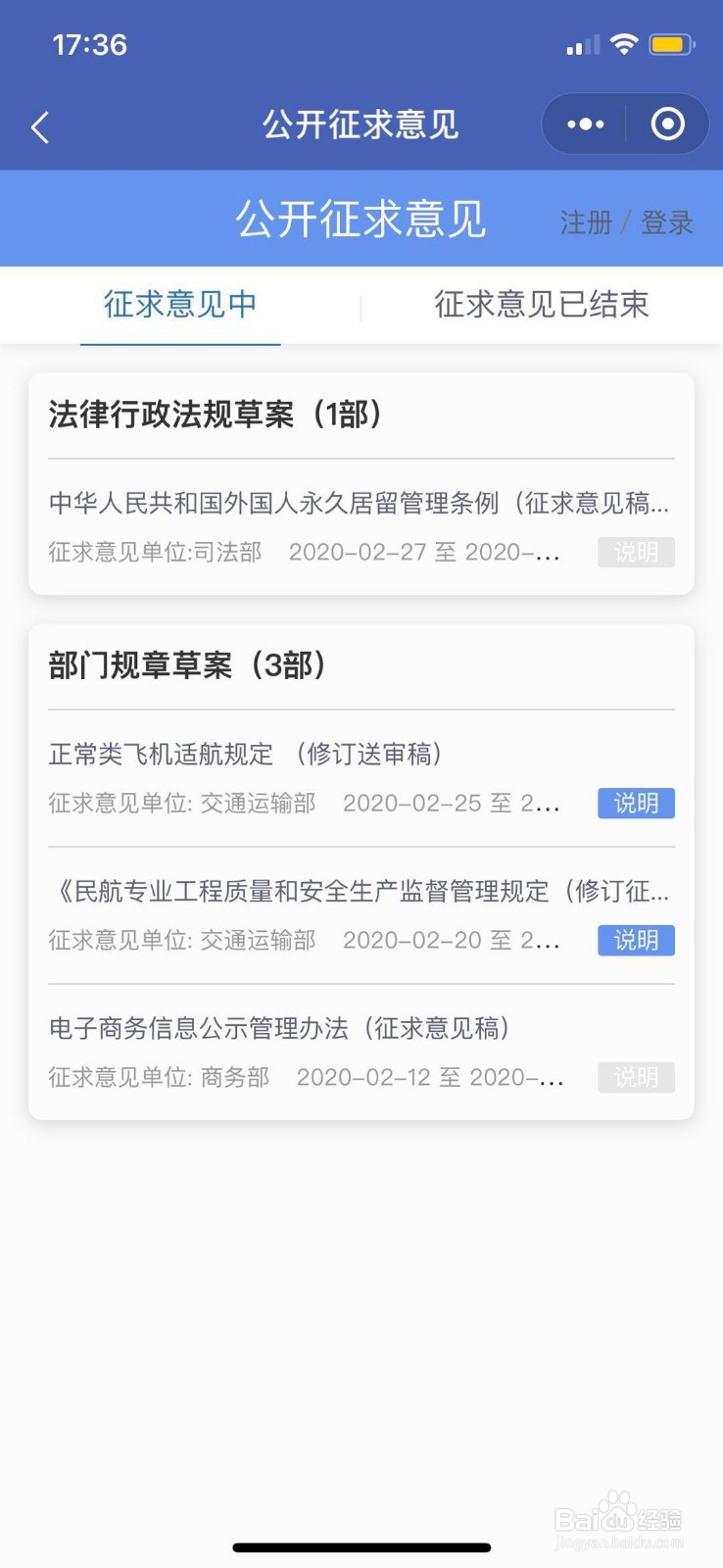The width and height of the screenshot is (723, 1568).
Task: Click the back arrow at top left
Action: click(39, 126)
